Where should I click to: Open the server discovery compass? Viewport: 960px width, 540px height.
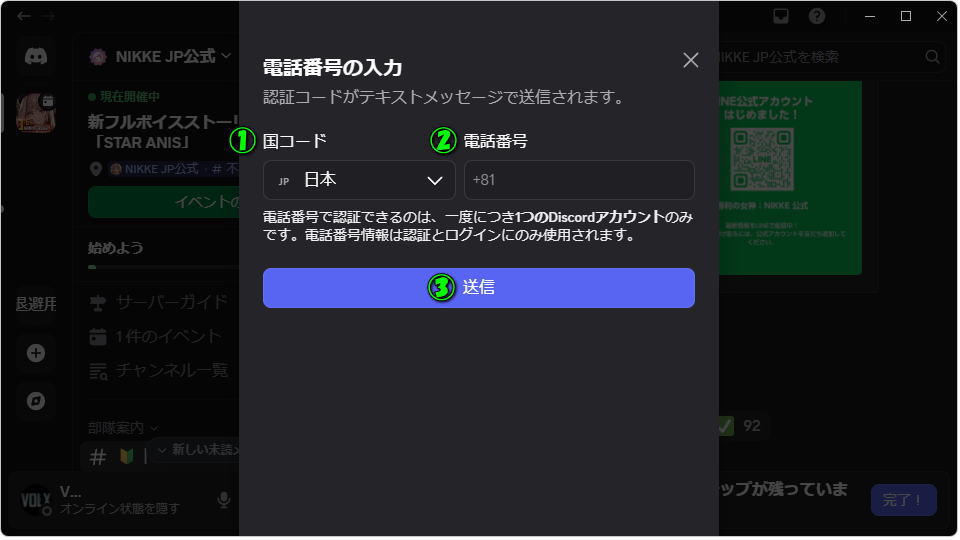click(36, 400)
